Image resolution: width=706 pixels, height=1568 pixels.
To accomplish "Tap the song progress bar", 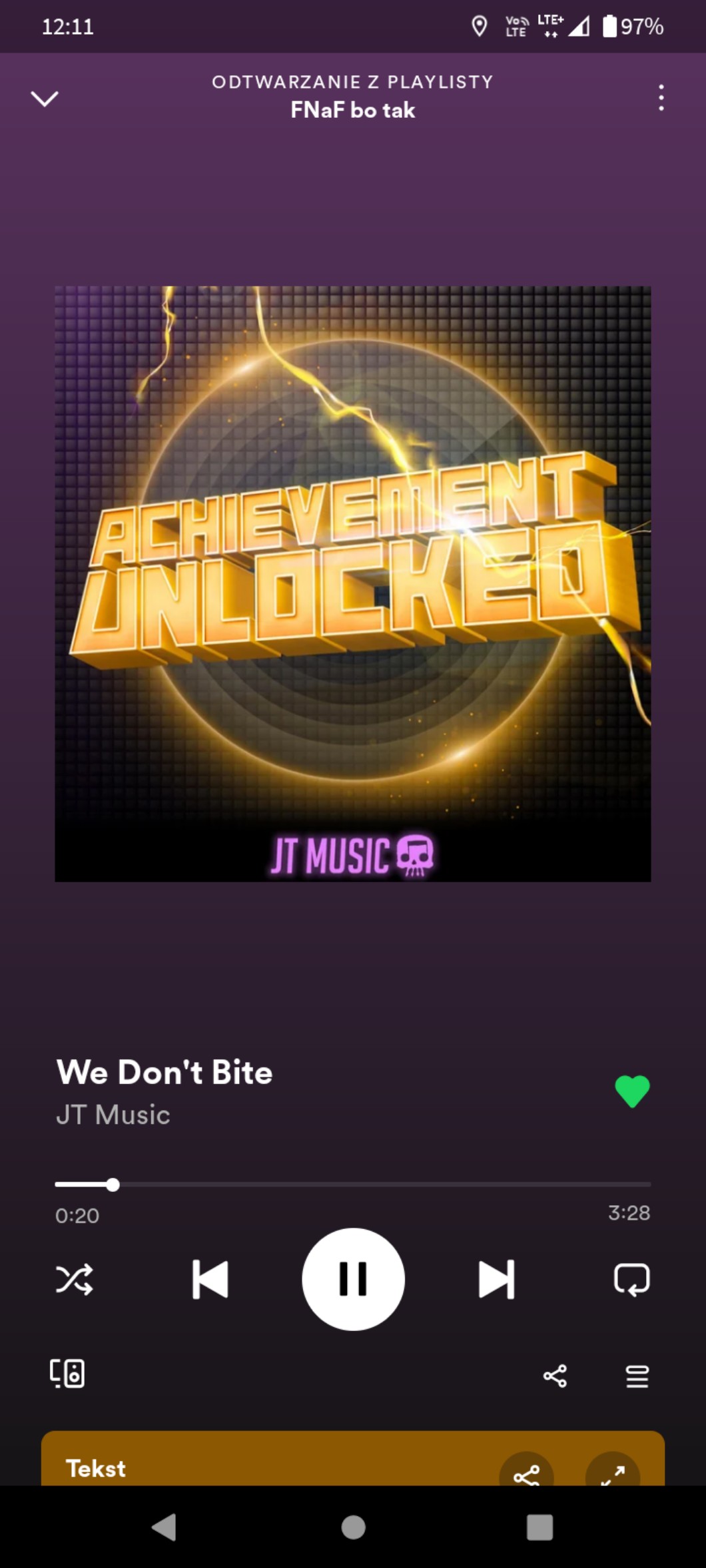I will (353, 1184).
